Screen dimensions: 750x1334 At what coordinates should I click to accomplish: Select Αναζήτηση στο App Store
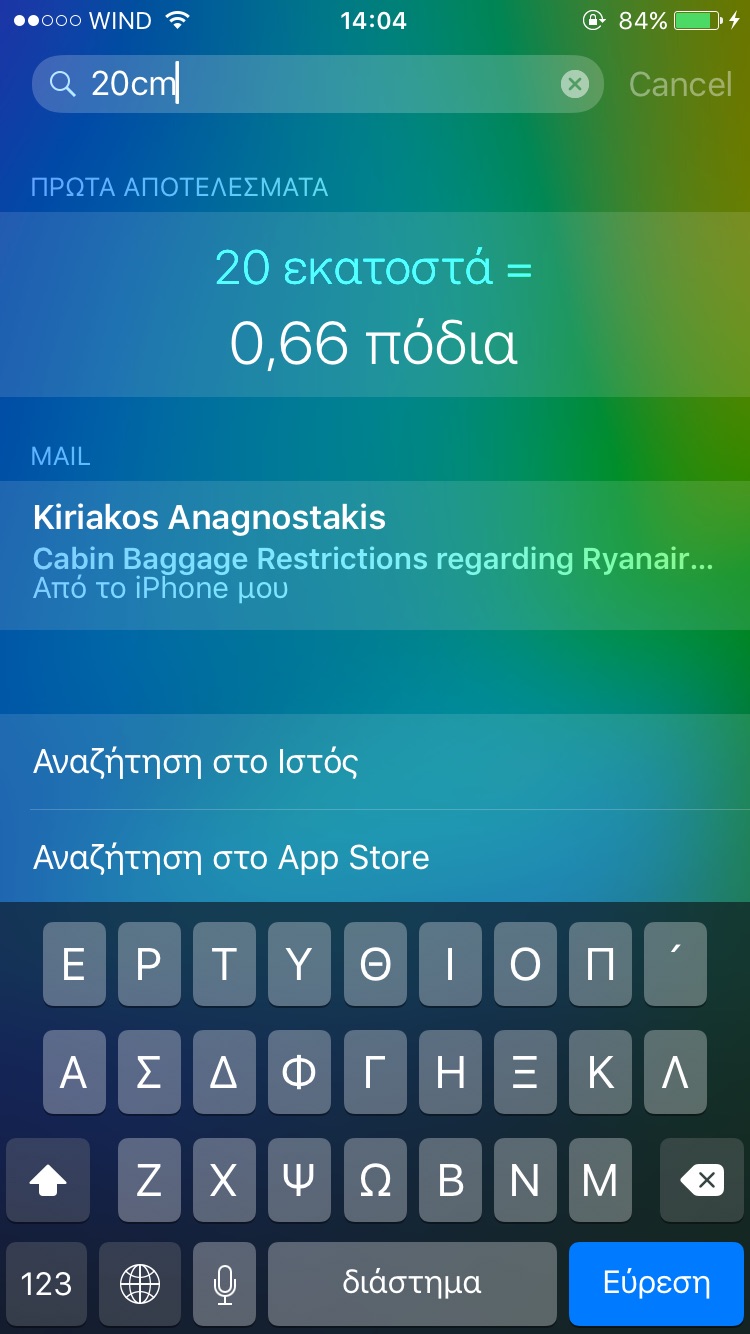374,857
